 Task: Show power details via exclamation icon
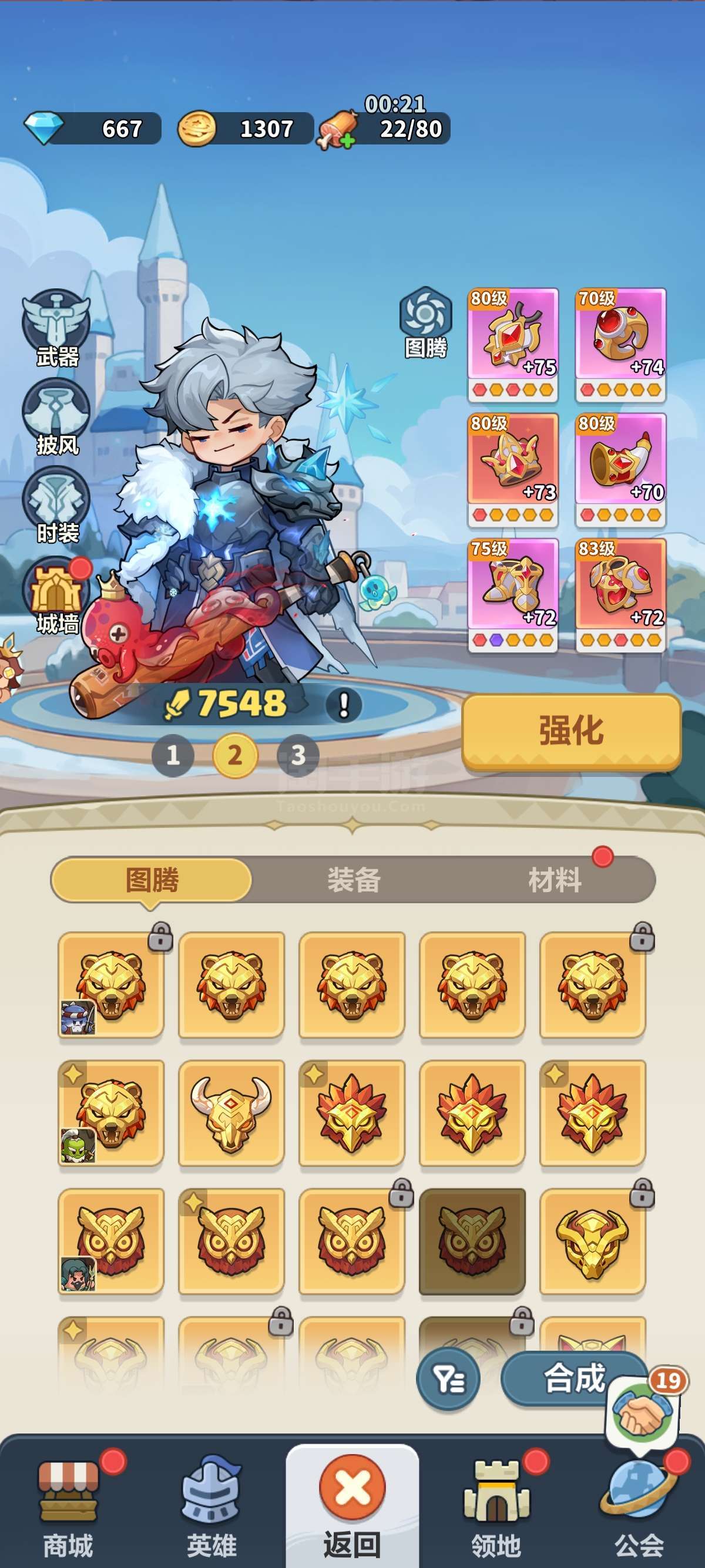pyautogui.click(x=344, y=705)
